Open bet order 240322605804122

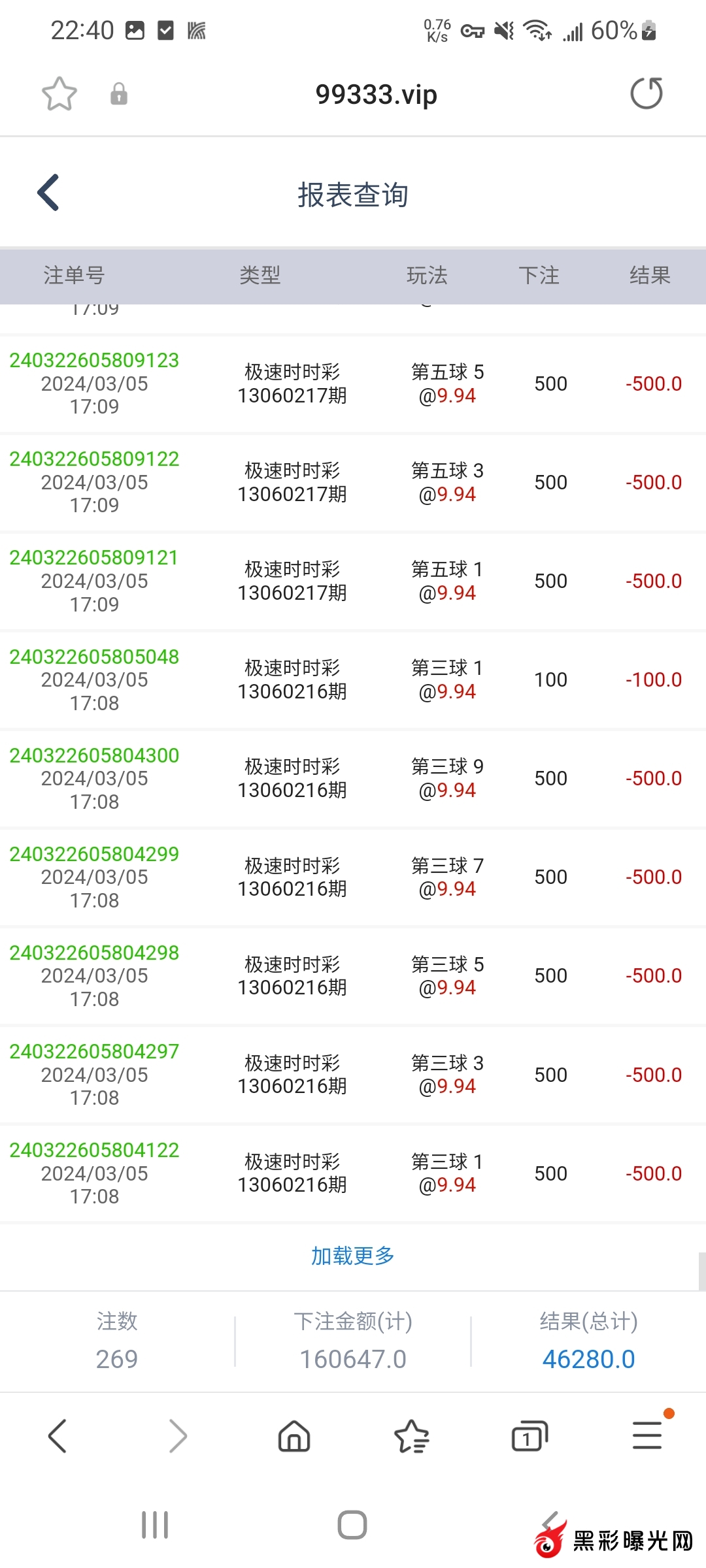(x=94, y=1151)
